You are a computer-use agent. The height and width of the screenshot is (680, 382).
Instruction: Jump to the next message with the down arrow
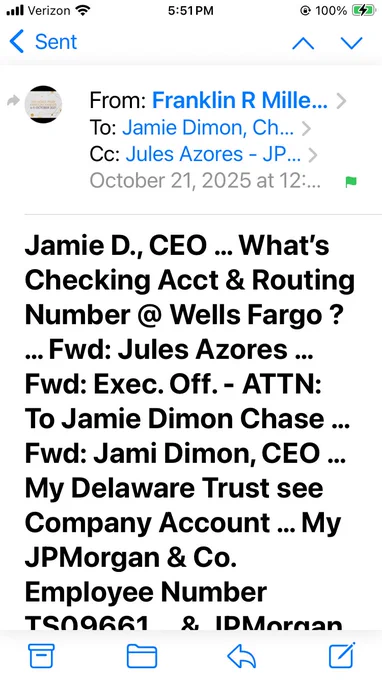(351, 42)
